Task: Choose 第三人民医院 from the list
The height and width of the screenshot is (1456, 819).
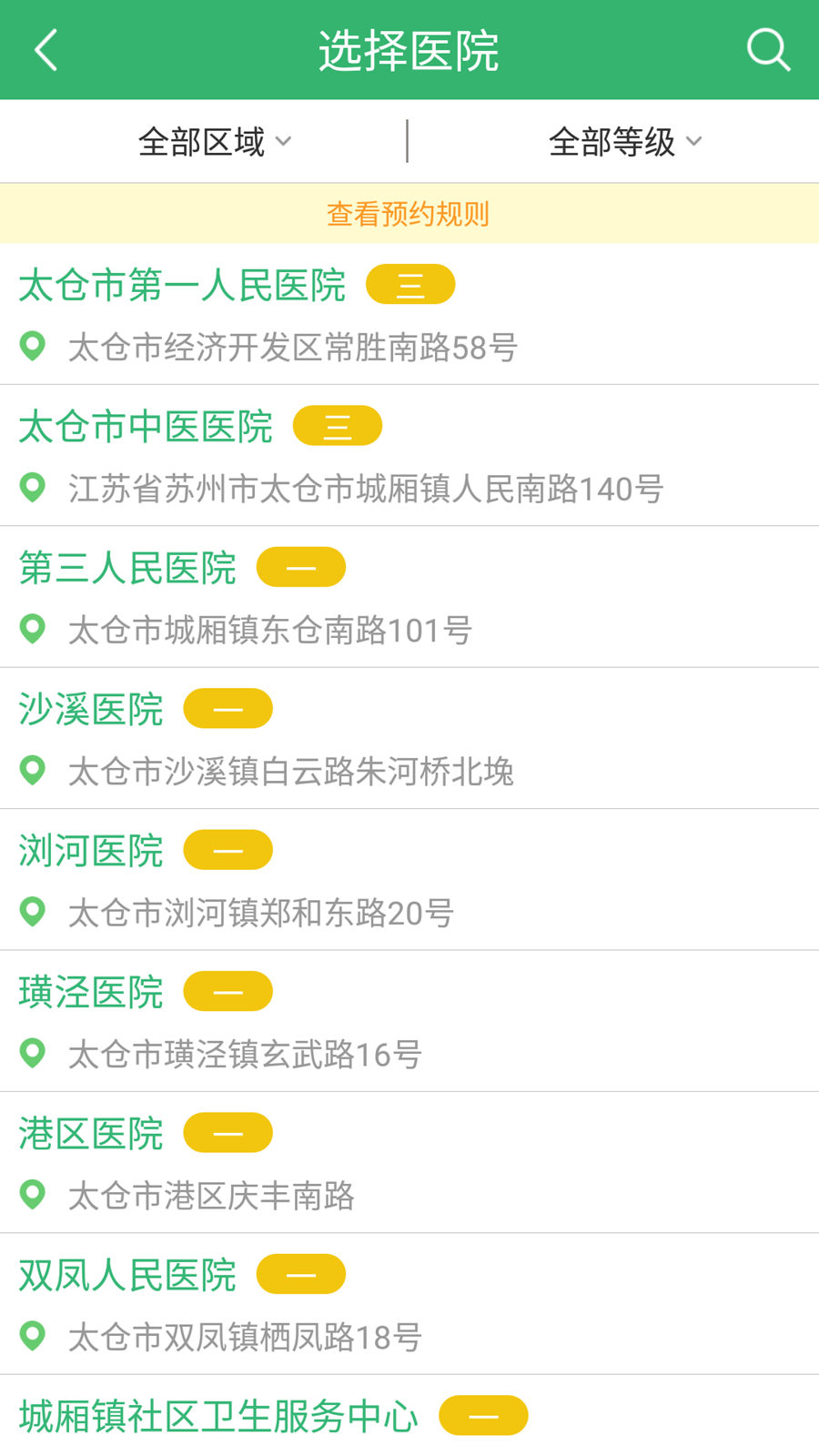Action: pyautogui.click(x=127, y=569)
